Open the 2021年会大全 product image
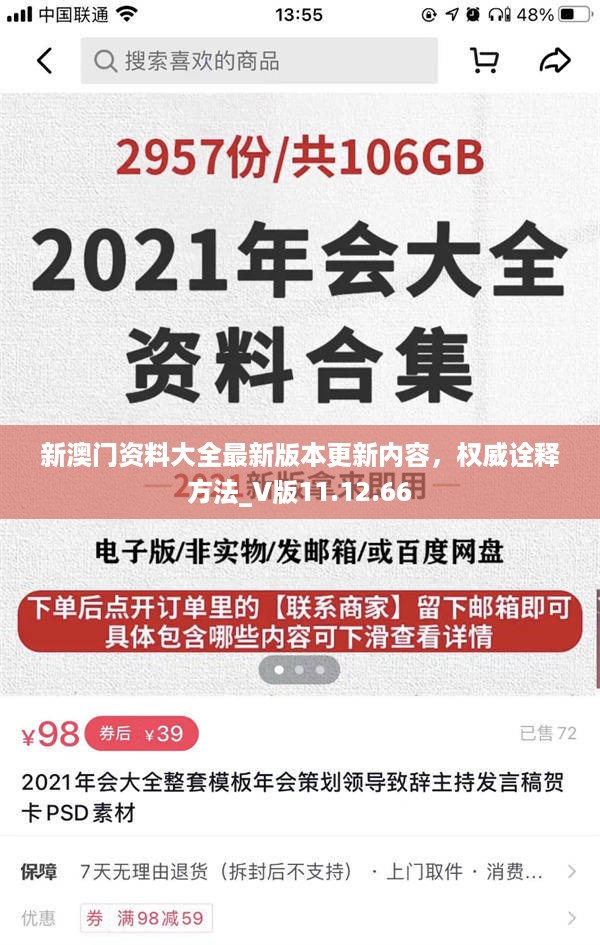 pyautogui.click(x=300, y=300)
